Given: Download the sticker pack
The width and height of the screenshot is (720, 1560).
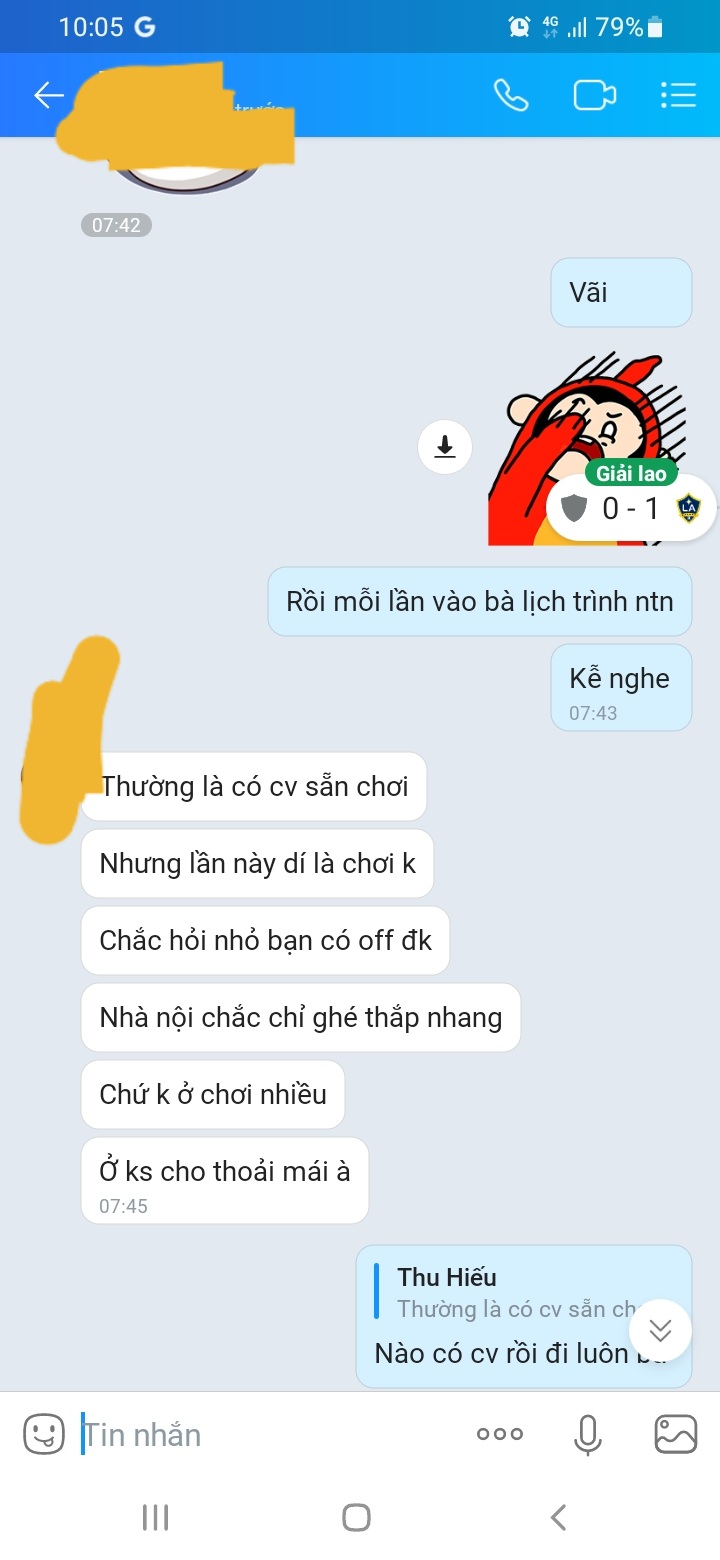Looking at the screenshot, I should (445, 447).
